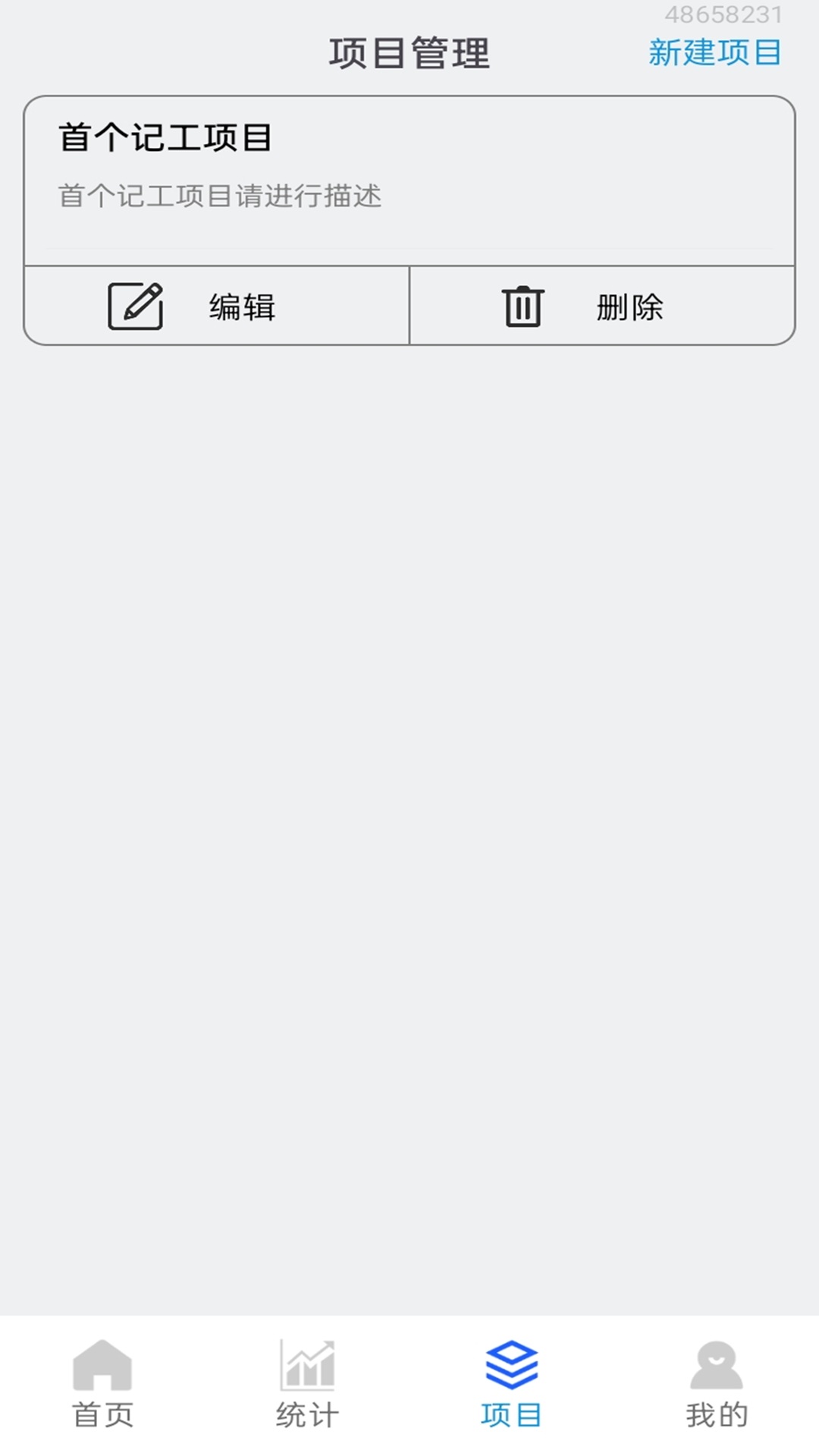Delete the 首个记工项目 project
Image resolution: width=819 pixels, height=1456 pixels.
click(x=601, y=306)
